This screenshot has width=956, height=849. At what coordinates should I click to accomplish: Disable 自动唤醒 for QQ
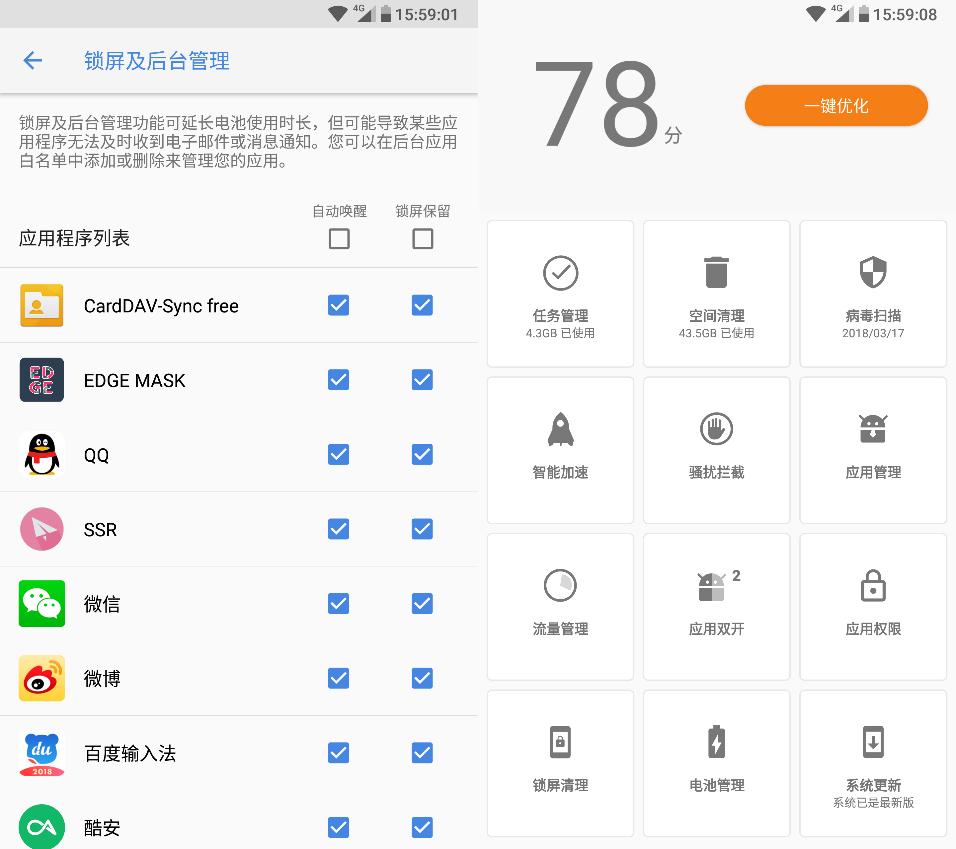pos(339,455)
